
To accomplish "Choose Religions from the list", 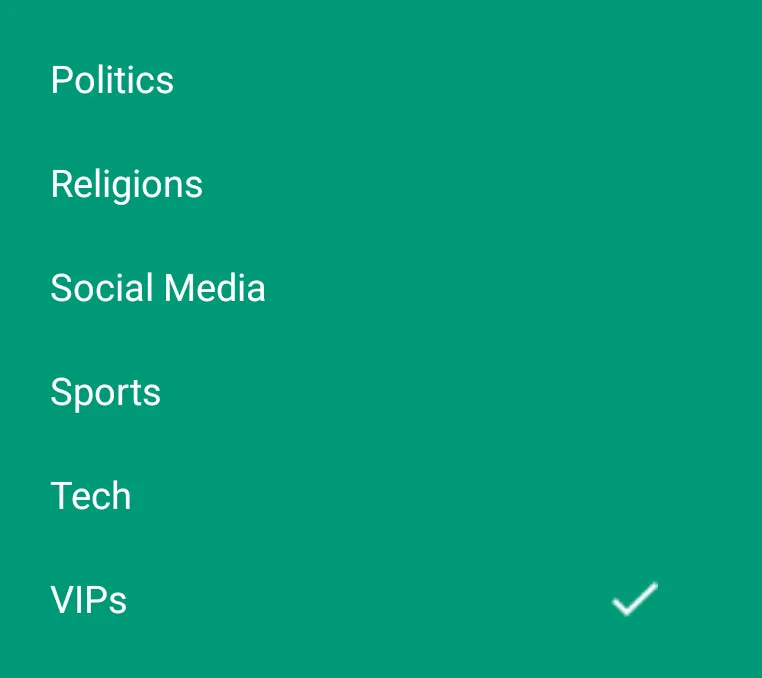I will [127, 184].
